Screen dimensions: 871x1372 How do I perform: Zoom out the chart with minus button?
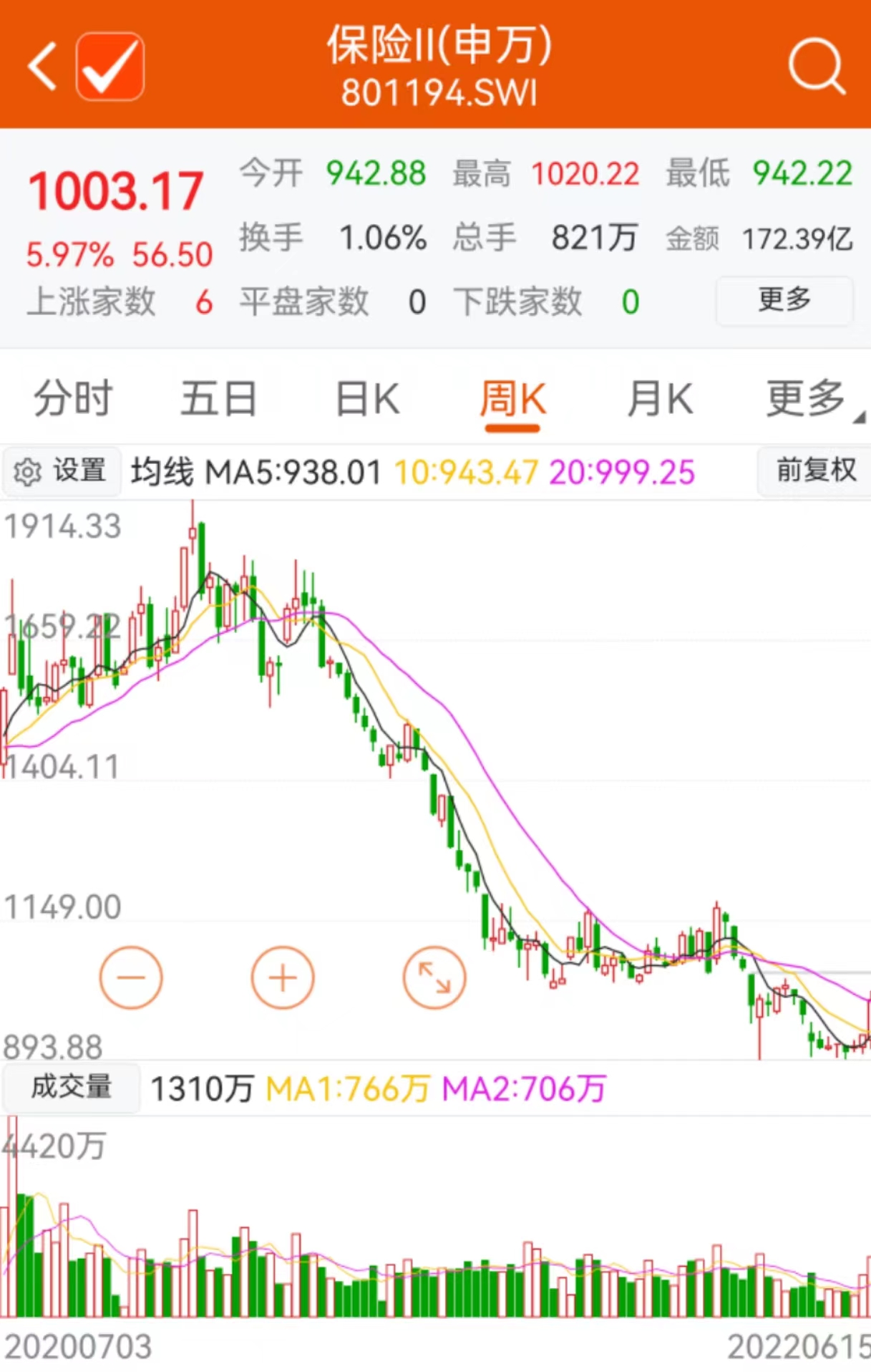[x=131, y=977]
